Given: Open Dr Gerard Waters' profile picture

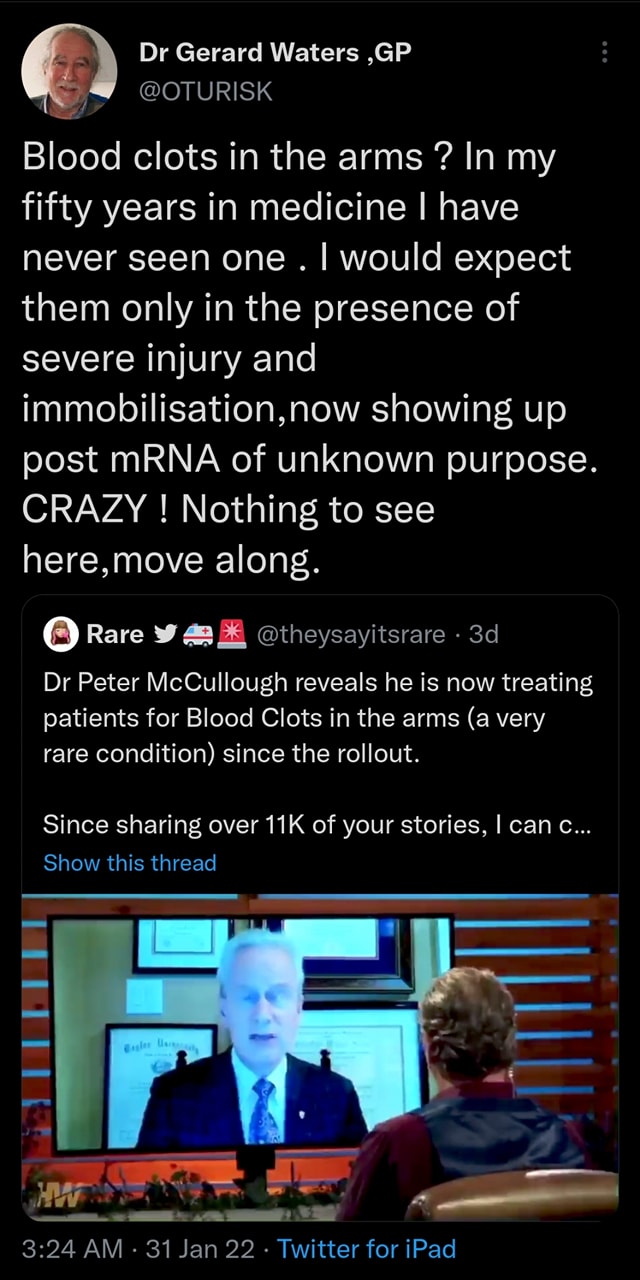Looking at the screenshot, I should pyautogui.click(x=69, y=71).
